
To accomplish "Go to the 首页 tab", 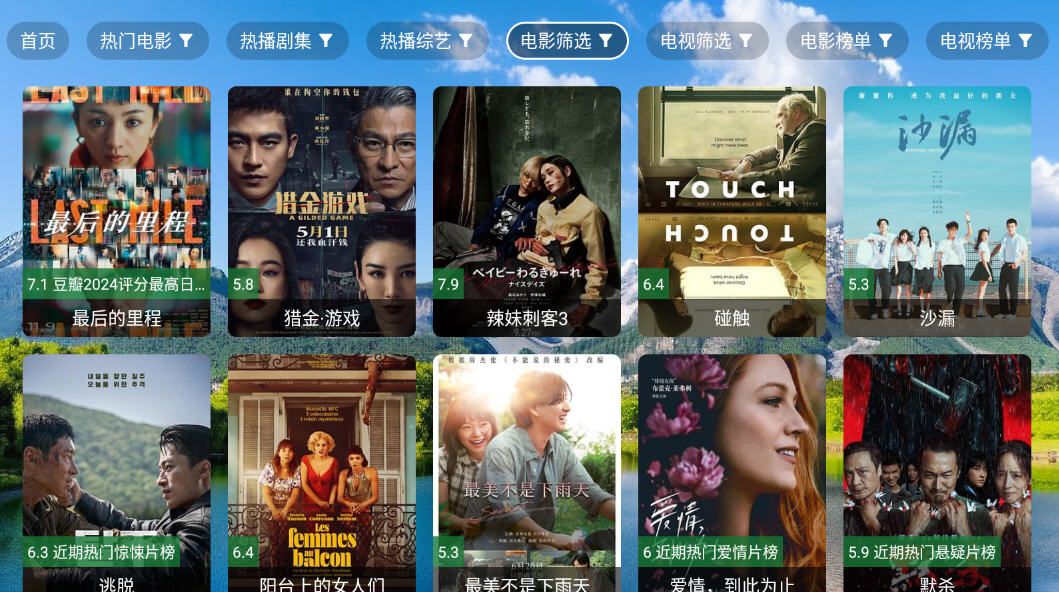I will click(38, 41).
